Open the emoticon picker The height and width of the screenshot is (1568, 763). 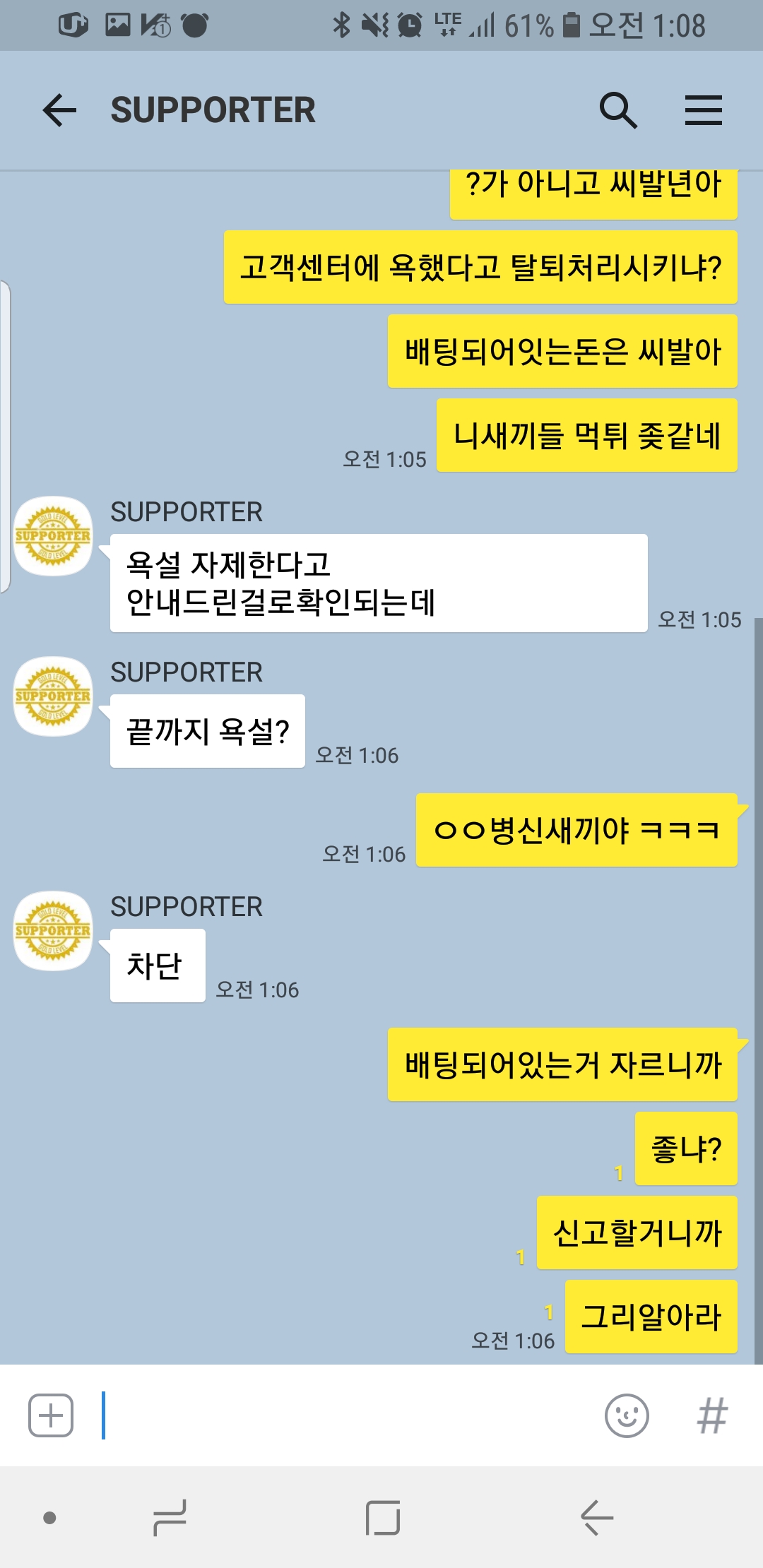(627, 1415)
